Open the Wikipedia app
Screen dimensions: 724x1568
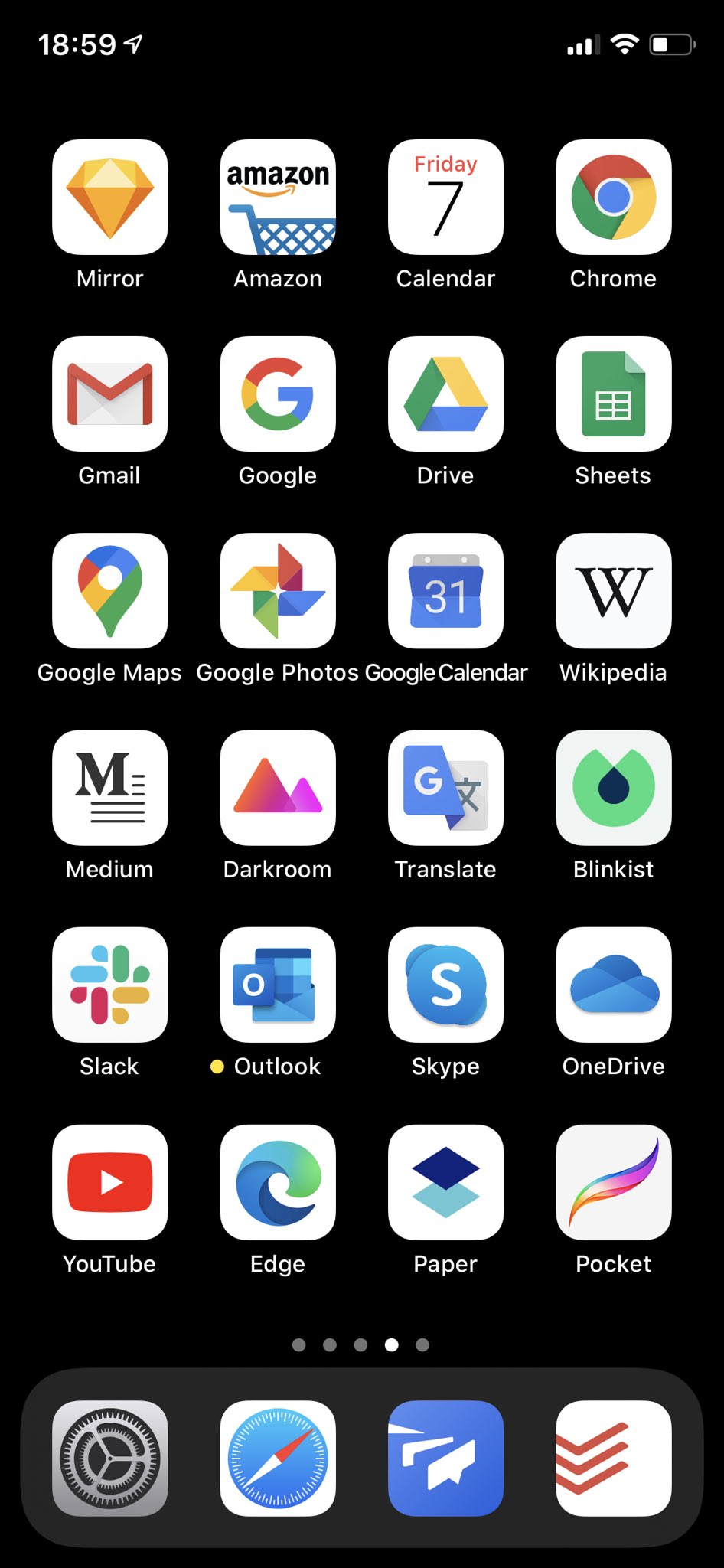tap(613, 590)
